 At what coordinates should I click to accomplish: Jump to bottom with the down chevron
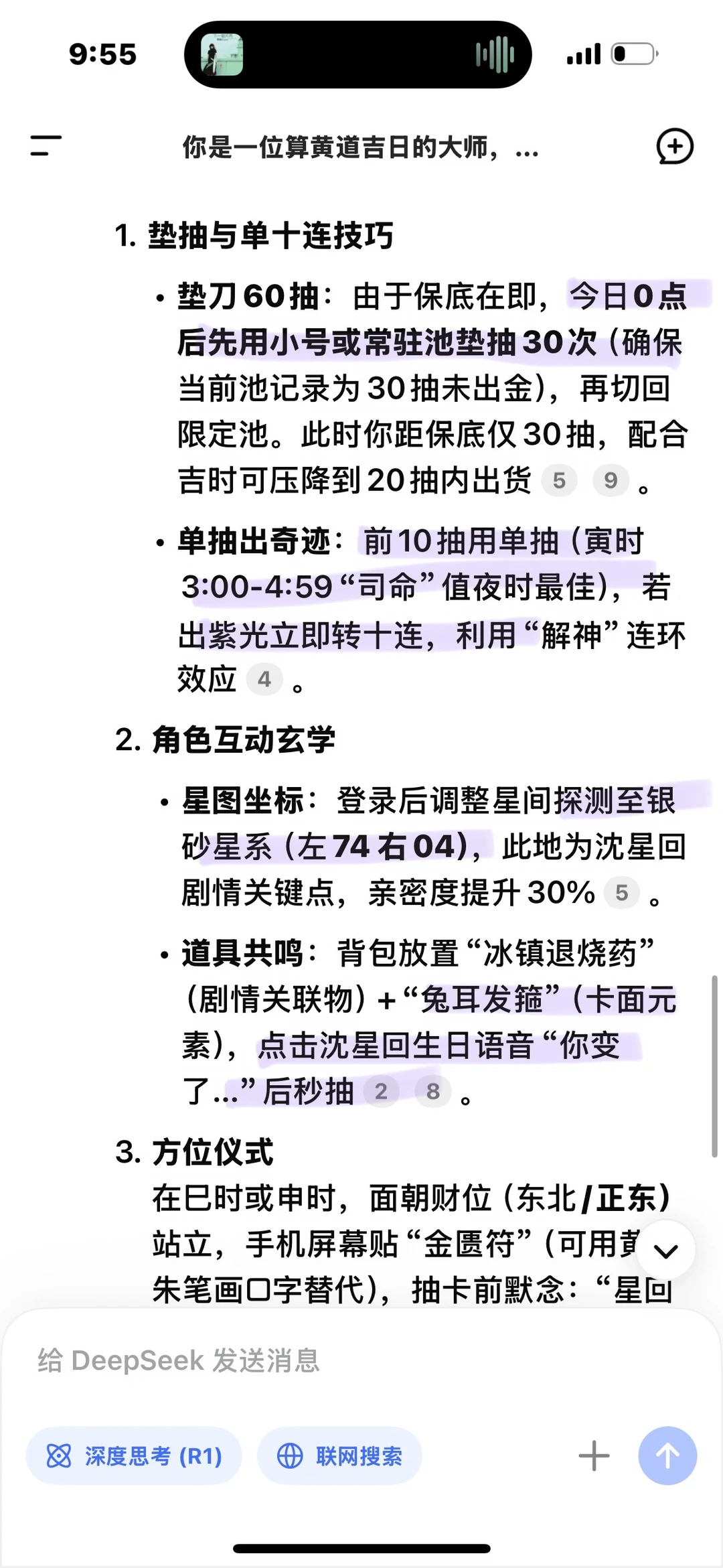click(665, 1250)
